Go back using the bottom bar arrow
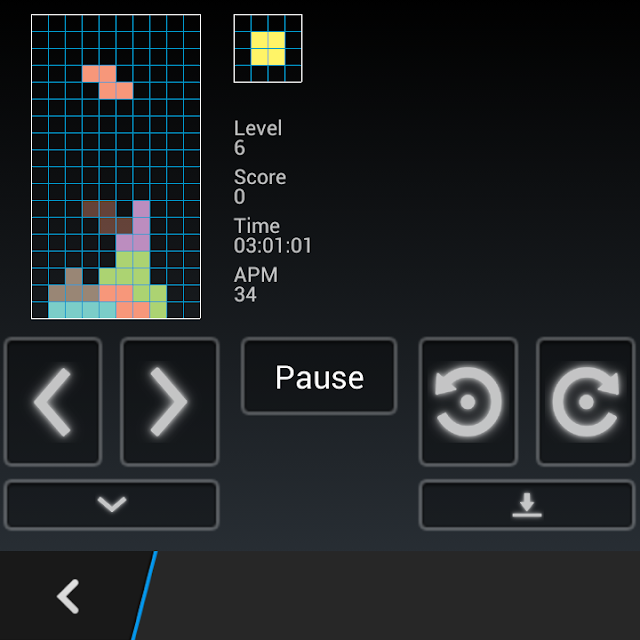The image size is (640, 640). (x=68, y=596)
